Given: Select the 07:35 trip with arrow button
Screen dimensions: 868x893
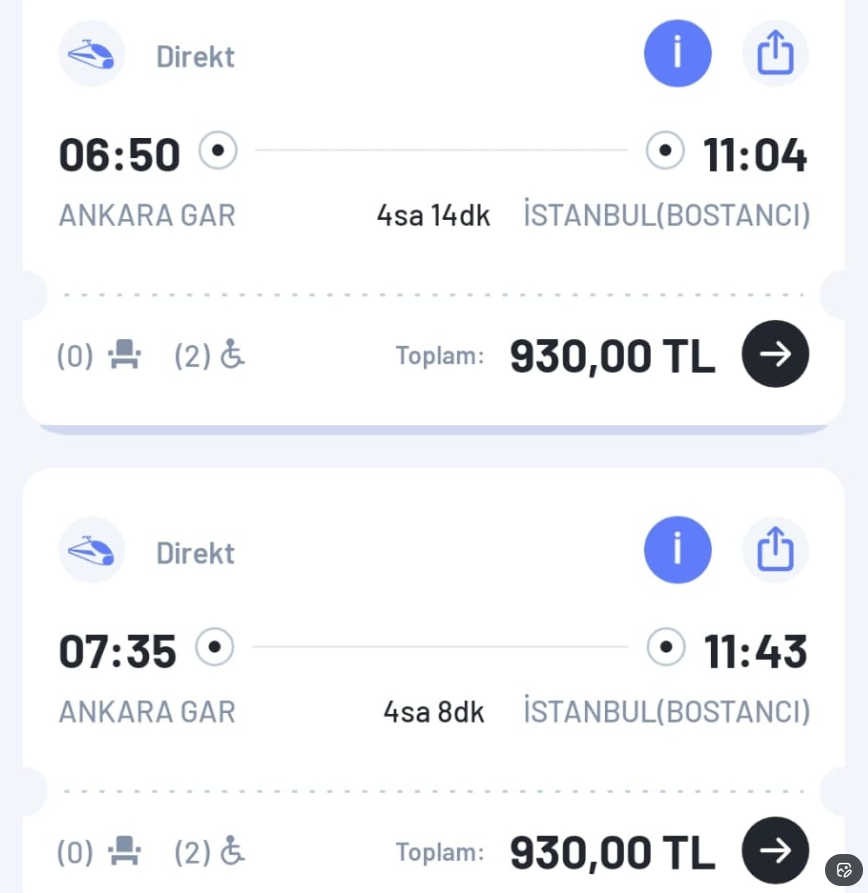Looking at the screenshot, I should (775, 850).
